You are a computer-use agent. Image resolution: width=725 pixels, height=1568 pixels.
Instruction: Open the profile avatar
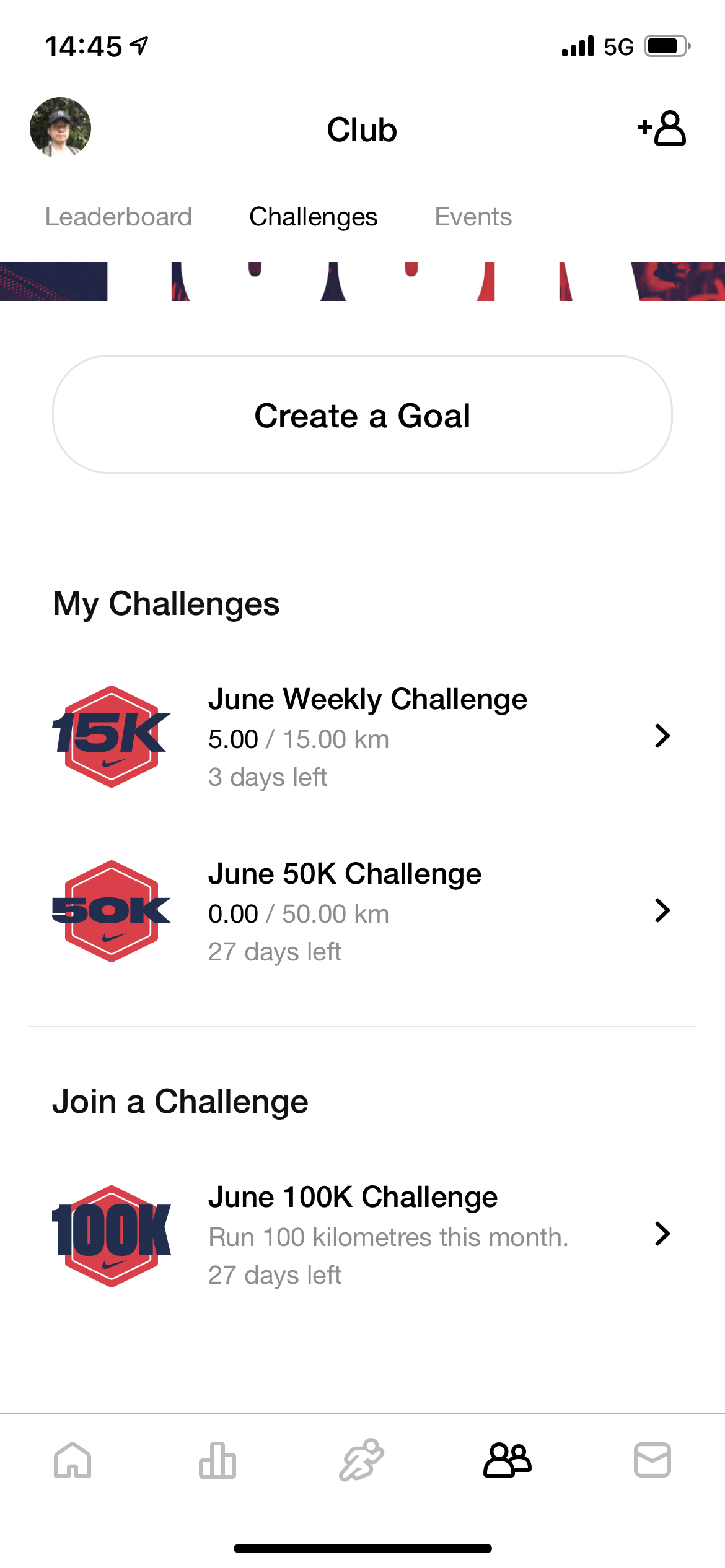coord(60,128)
